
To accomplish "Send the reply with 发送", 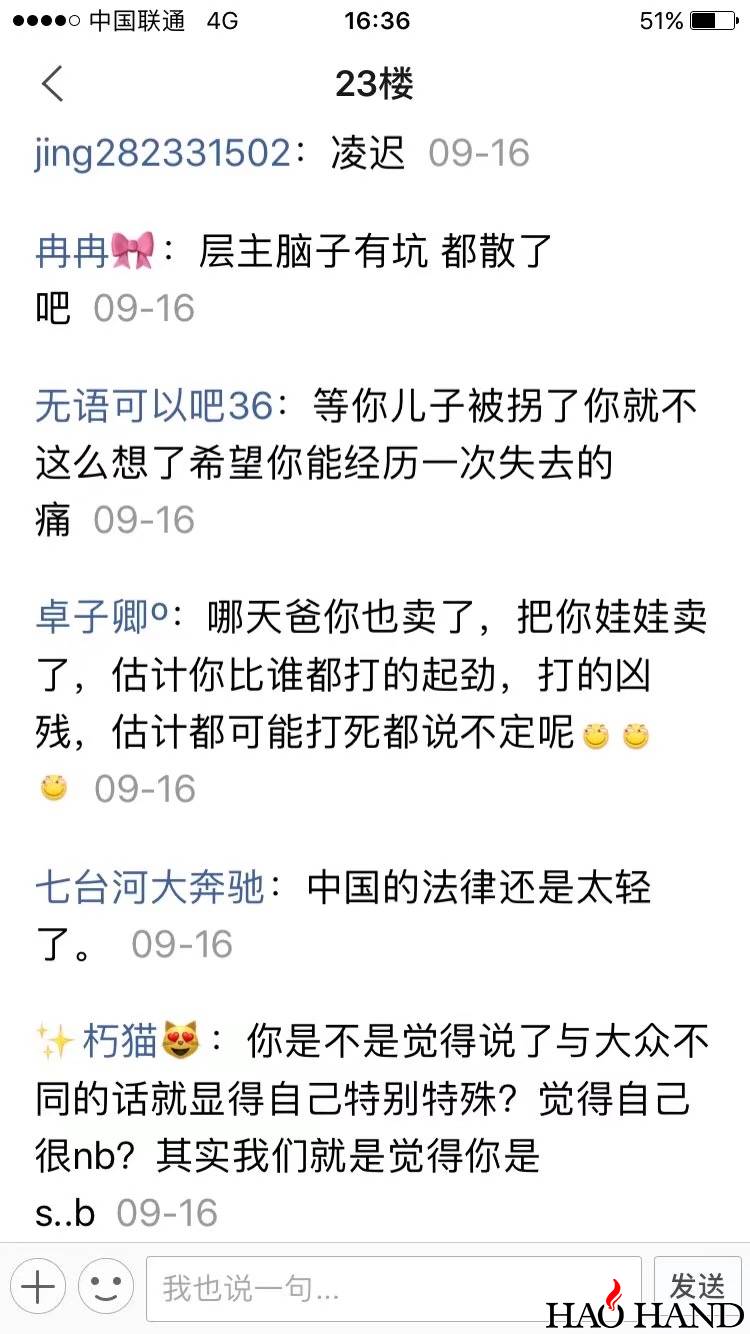I will 697,1284.
